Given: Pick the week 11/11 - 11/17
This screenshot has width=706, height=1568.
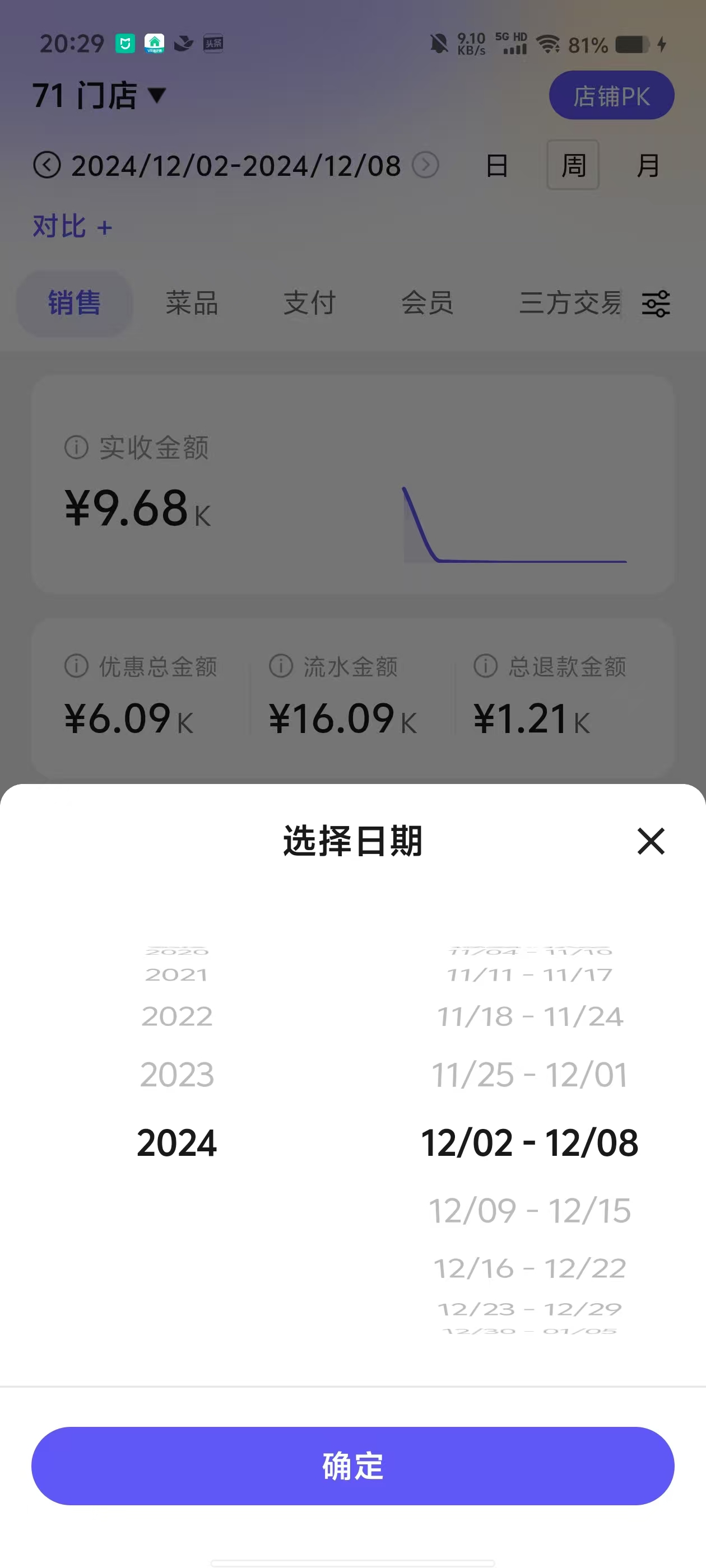Looking at the screenshot, I should point(529,974).
